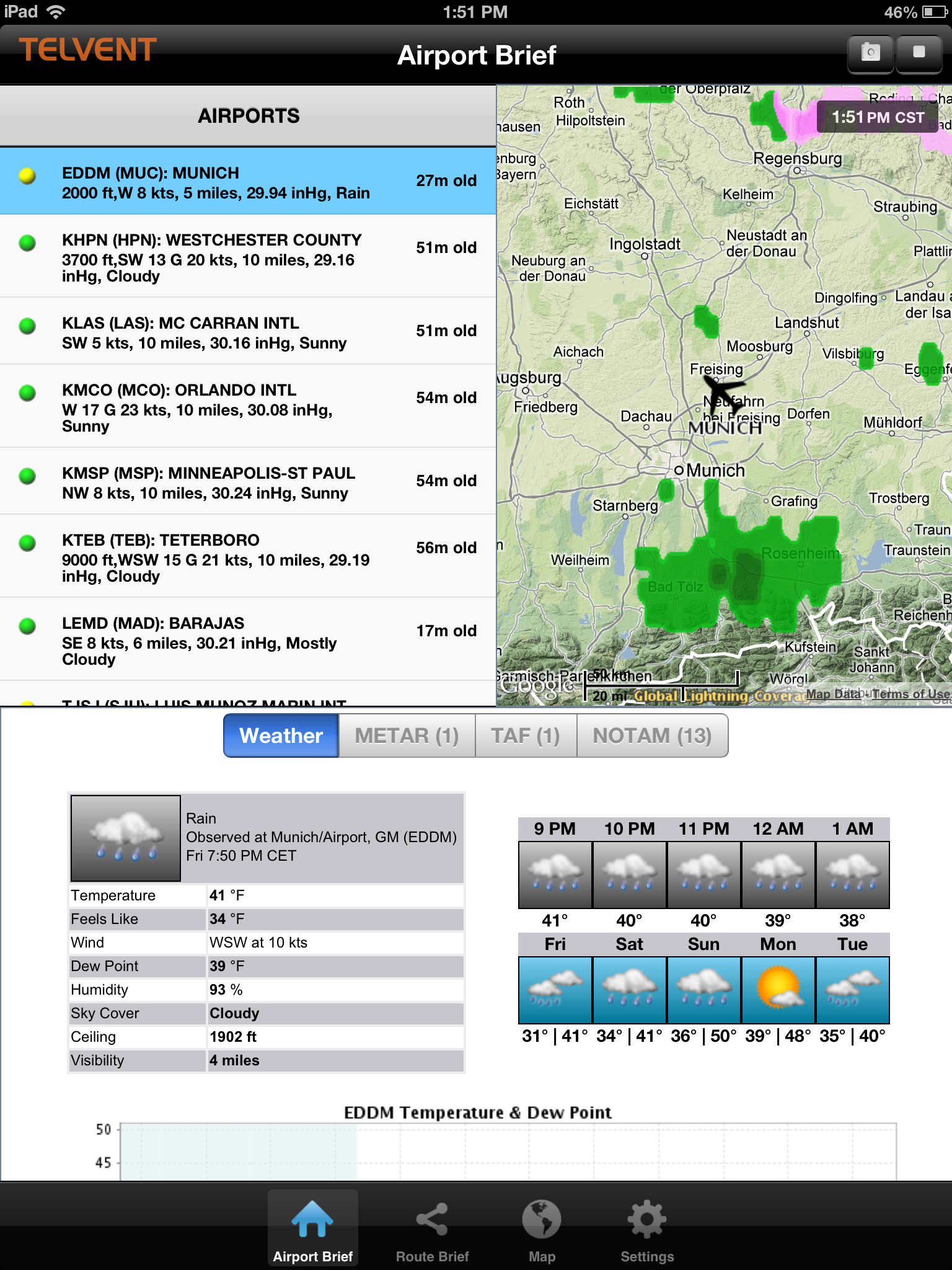The height and width of the screenshot is (1270, 952).
Task: Open KMSP Minneapolis-St Paul airport
Action: [x=248, y=482]
